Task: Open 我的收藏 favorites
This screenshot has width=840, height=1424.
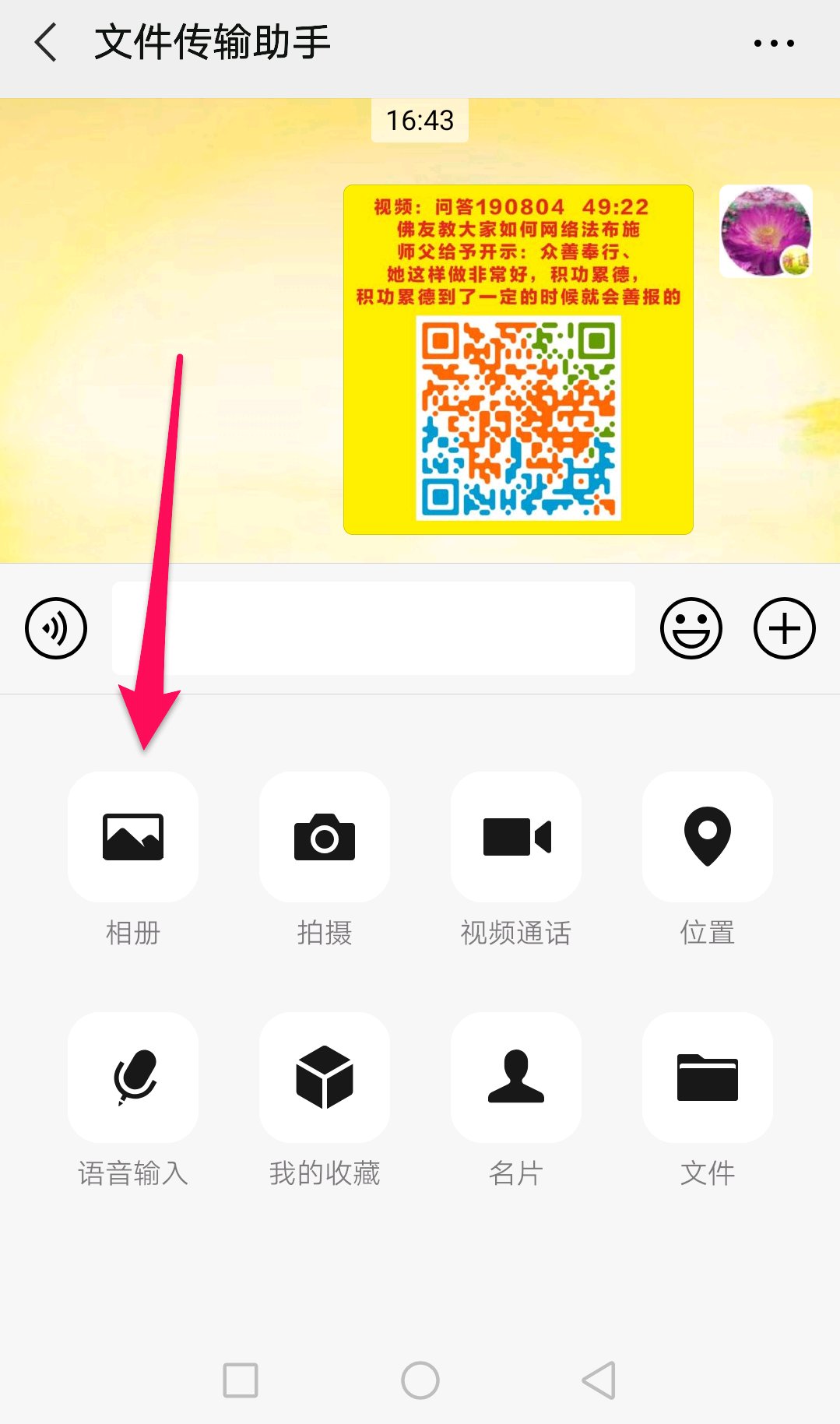Action: pos(325,1078)
